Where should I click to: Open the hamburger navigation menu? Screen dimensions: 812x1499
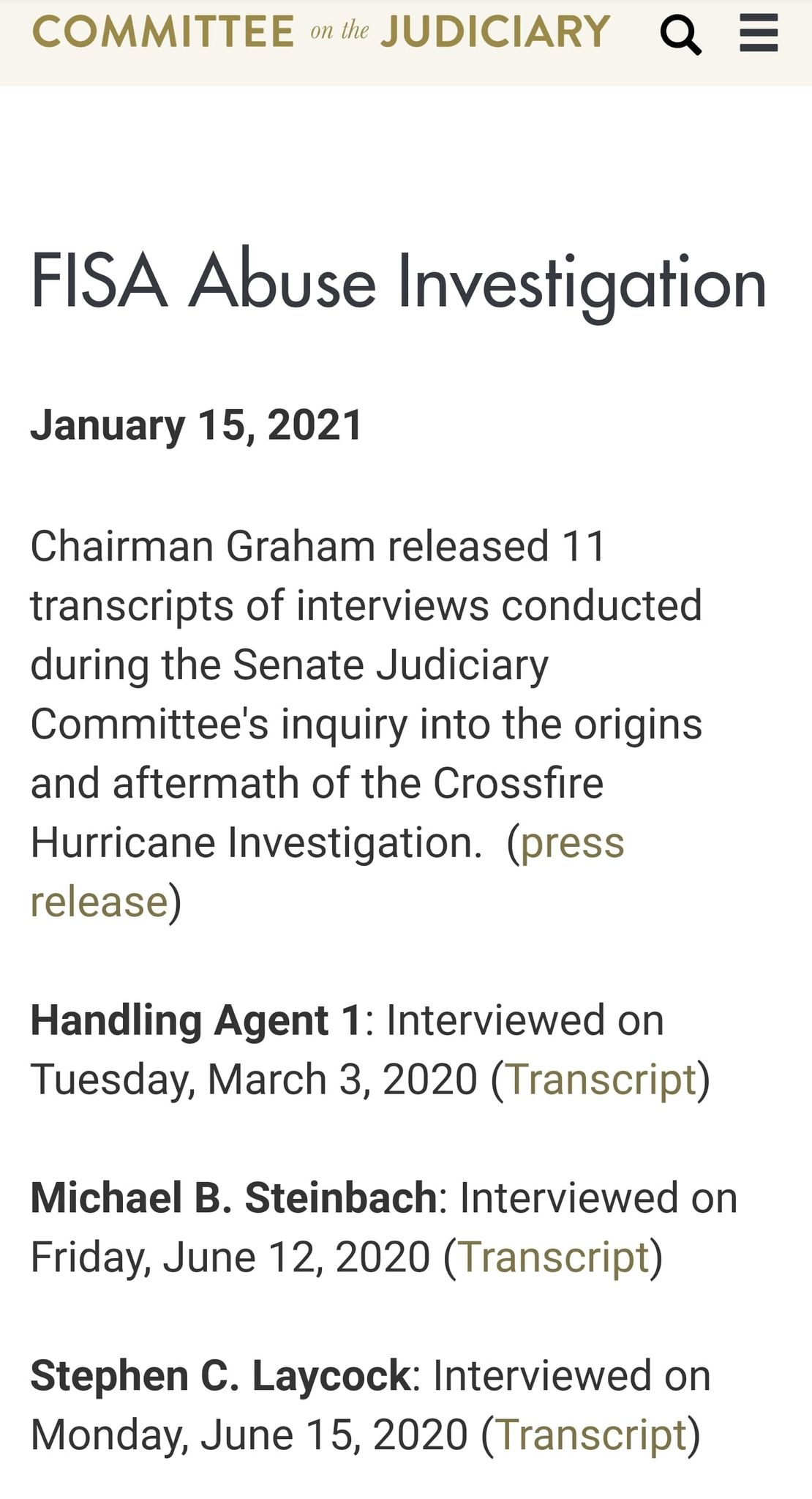(759, 34)
